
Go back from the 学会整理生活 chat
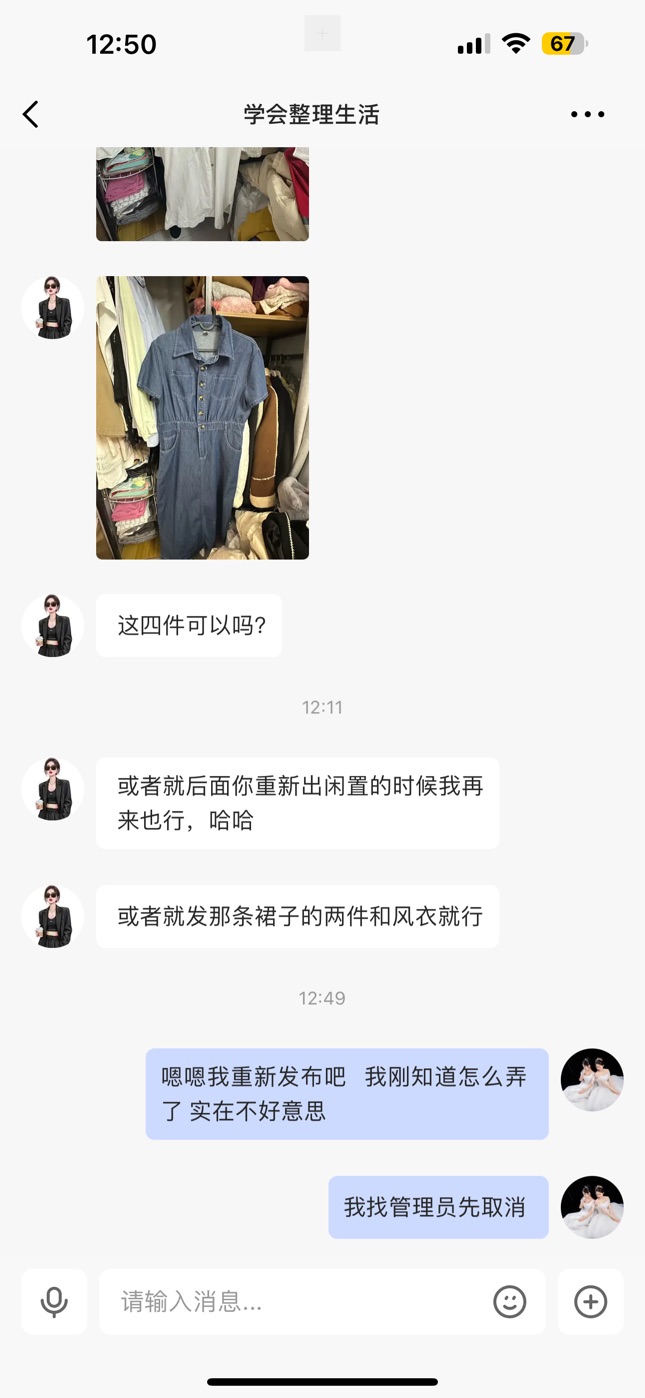tap(31, 114)
